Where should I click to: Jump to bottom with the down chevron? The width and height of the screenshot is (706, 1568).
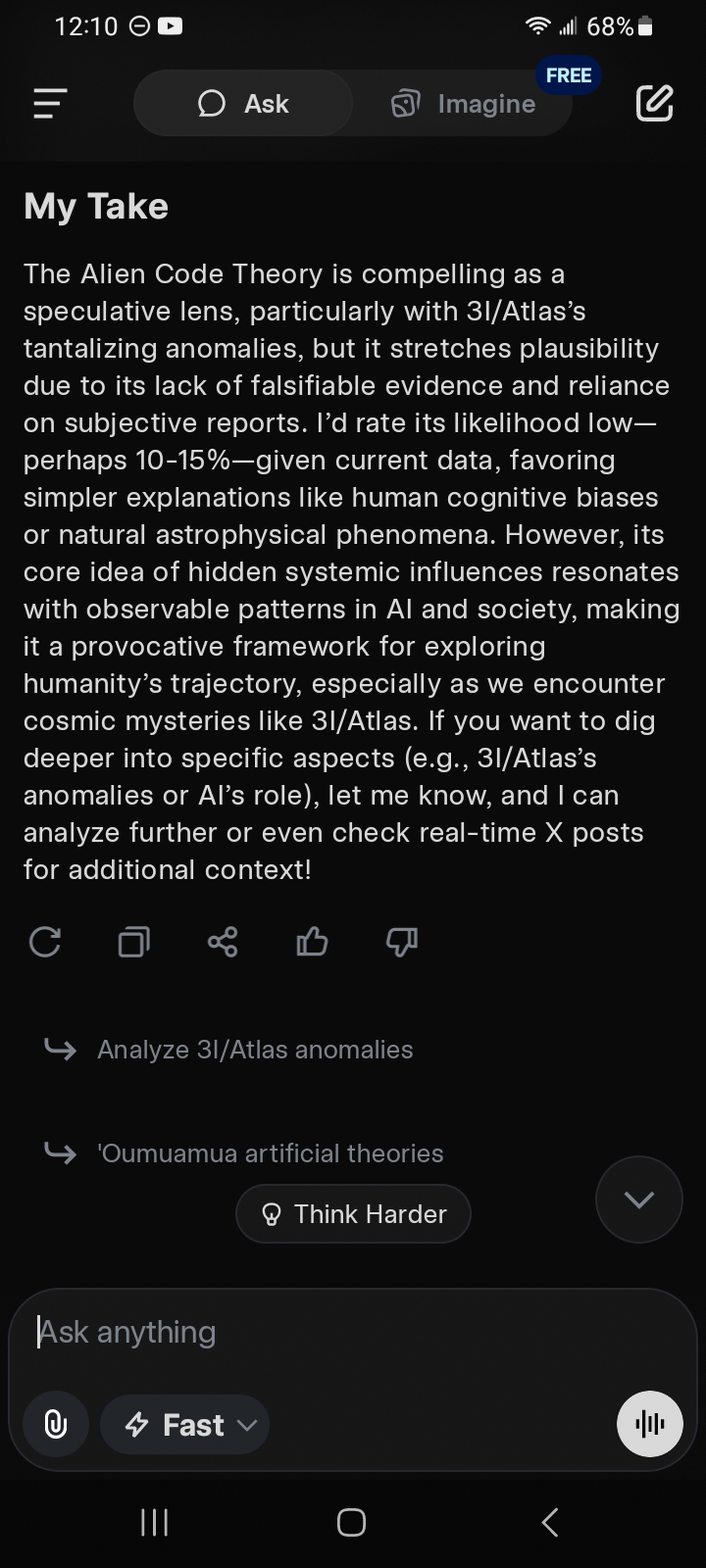pos(639,1200)
